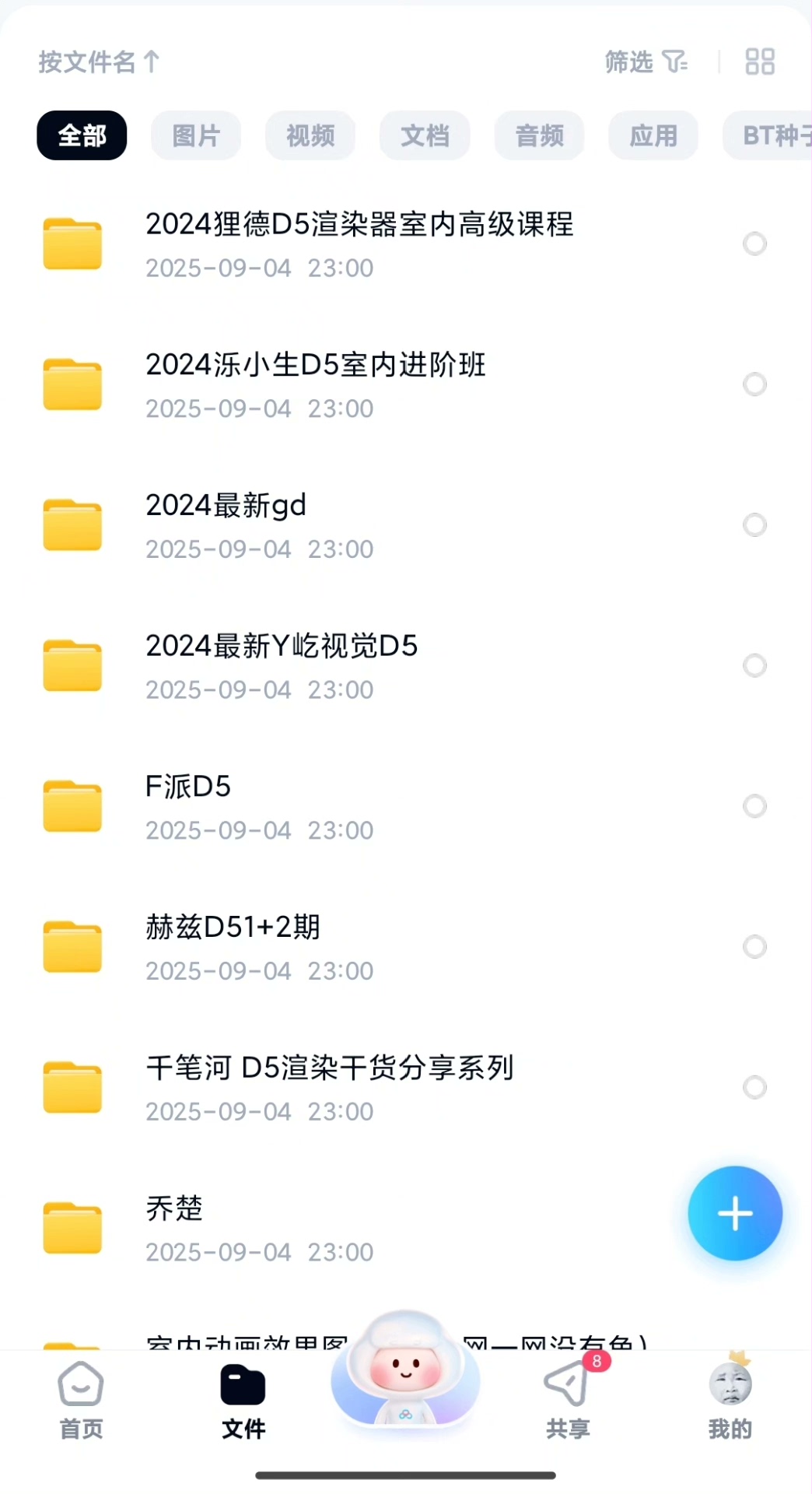Open folder 2024狸德D5渲染器室内高级课程

click(359, 244)
